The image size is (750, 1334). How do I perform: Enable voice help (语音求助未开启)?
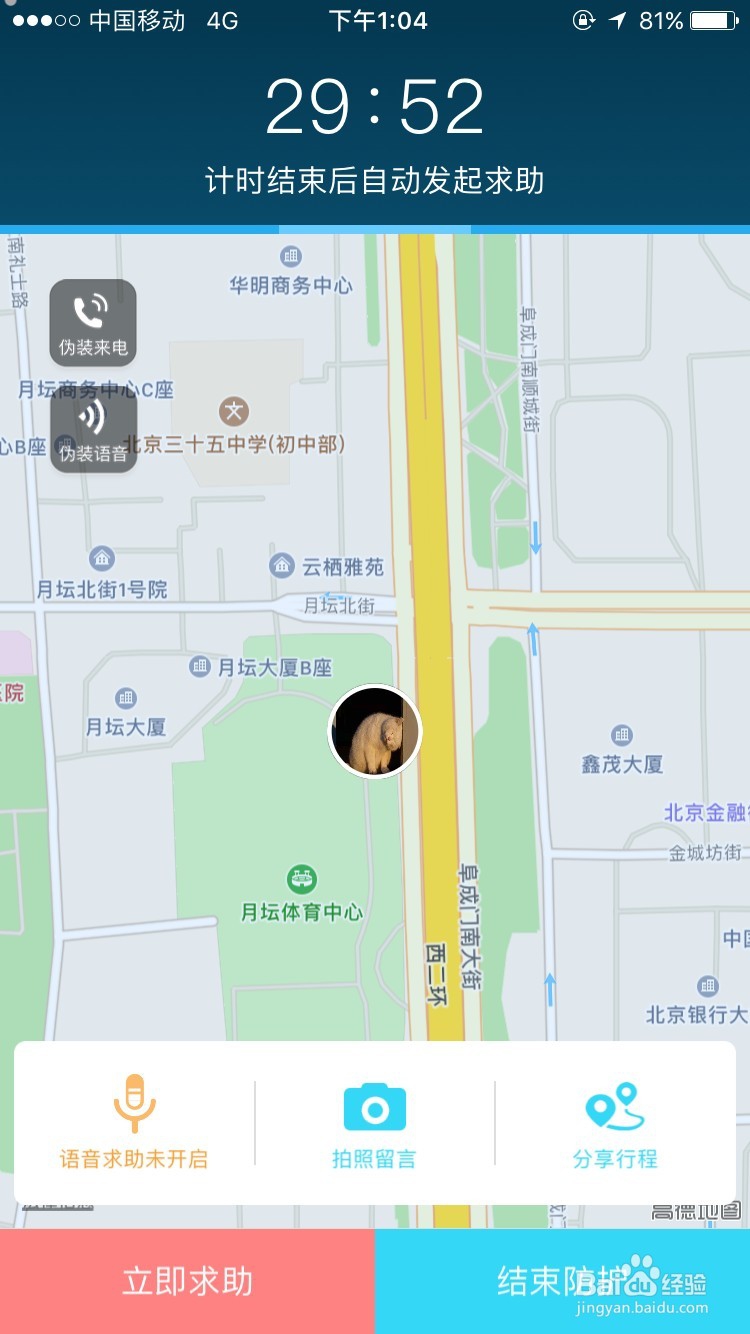134,1123
